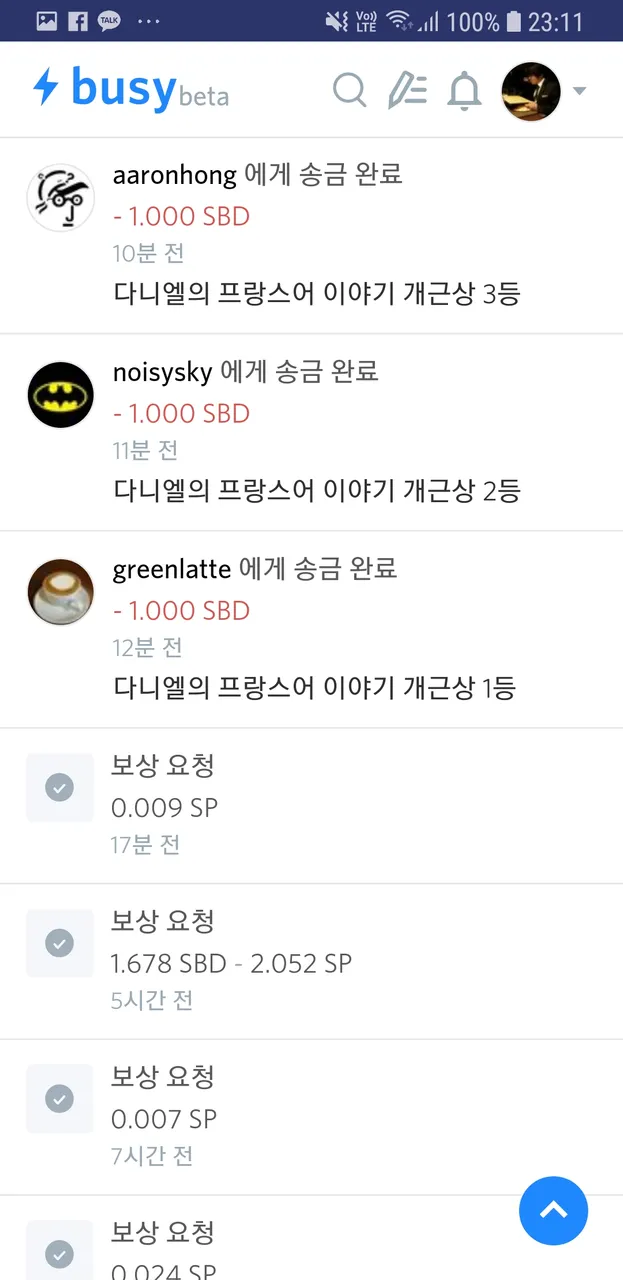This screenshot has width=623, height=1280.
Task: Open the notifications bell
Action: tap(464, 91)
